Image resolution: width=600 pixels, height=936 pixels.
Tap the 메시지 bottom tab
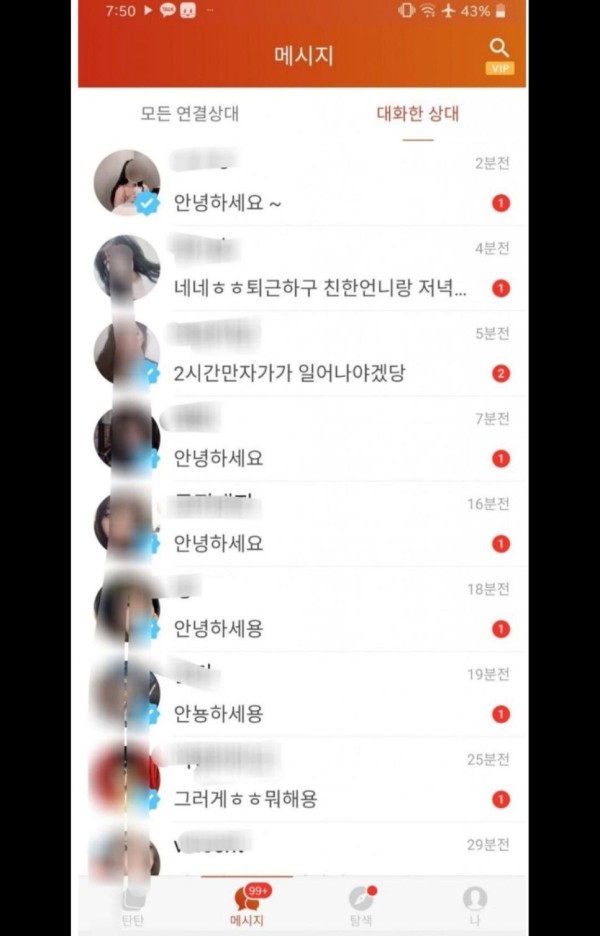click(x=246, y=905)
